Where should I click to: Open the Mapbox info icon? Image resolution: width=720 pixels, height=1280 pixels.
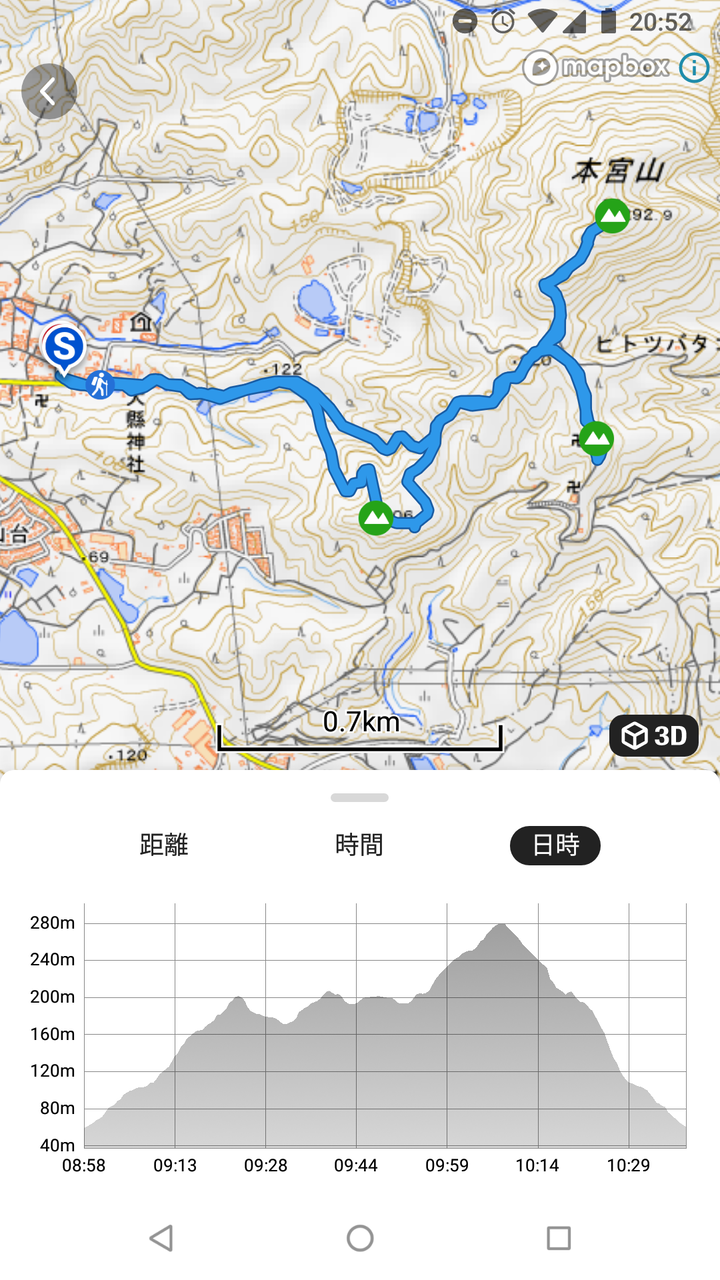(694, 67)
